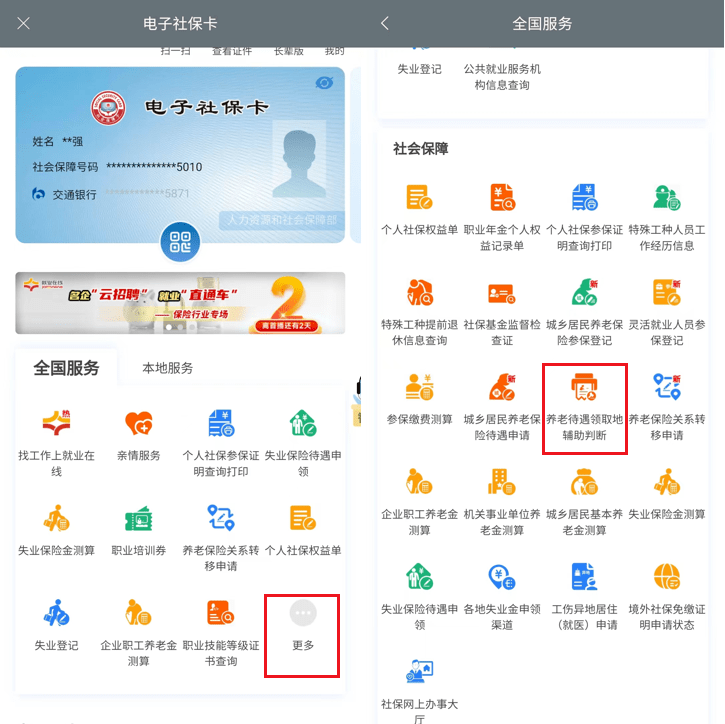Go back from 全国服务 page
Viewport: 725px width, 724px height.
pos(385,23)
